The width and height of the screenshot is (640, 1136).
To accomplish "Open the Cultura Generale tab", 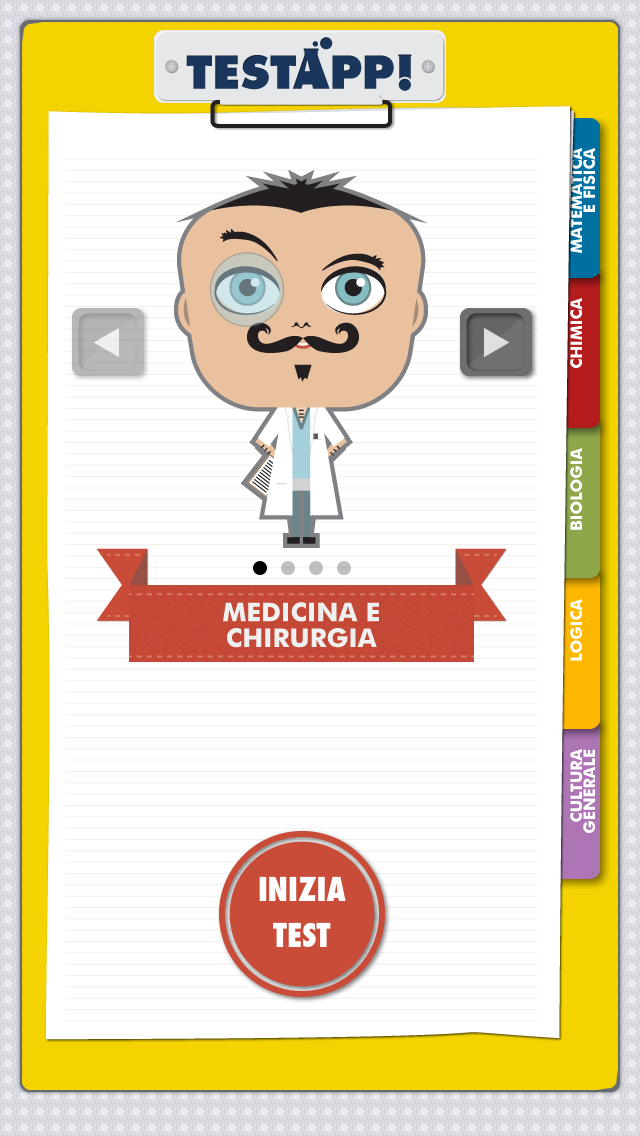I will pos(581,803).
